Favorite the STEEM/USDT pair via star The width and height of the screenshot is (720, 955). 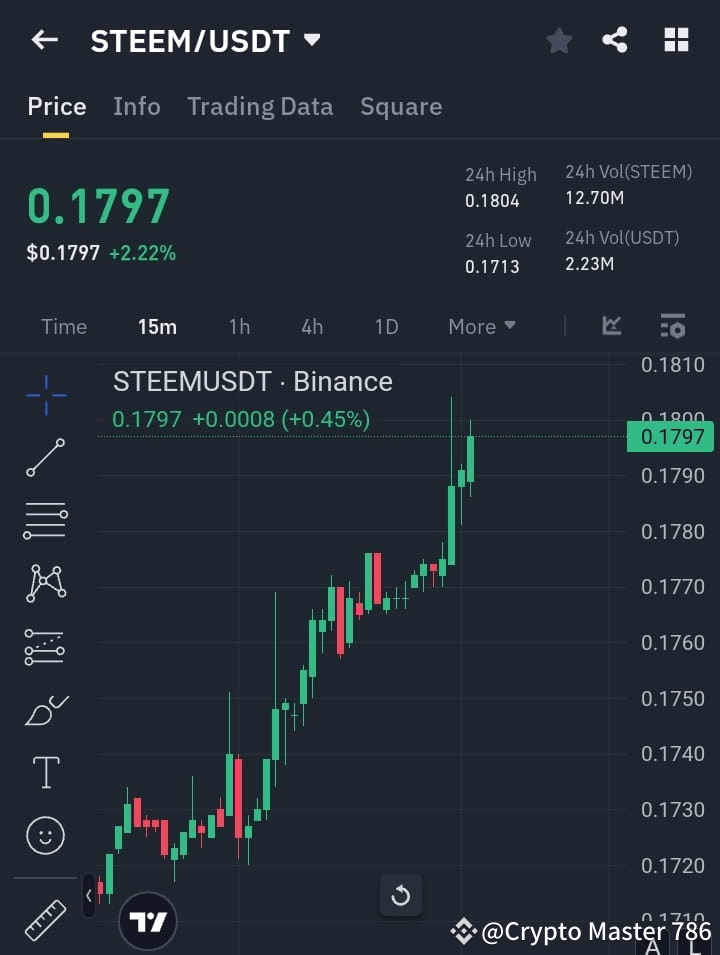click(x=558, y=40)
